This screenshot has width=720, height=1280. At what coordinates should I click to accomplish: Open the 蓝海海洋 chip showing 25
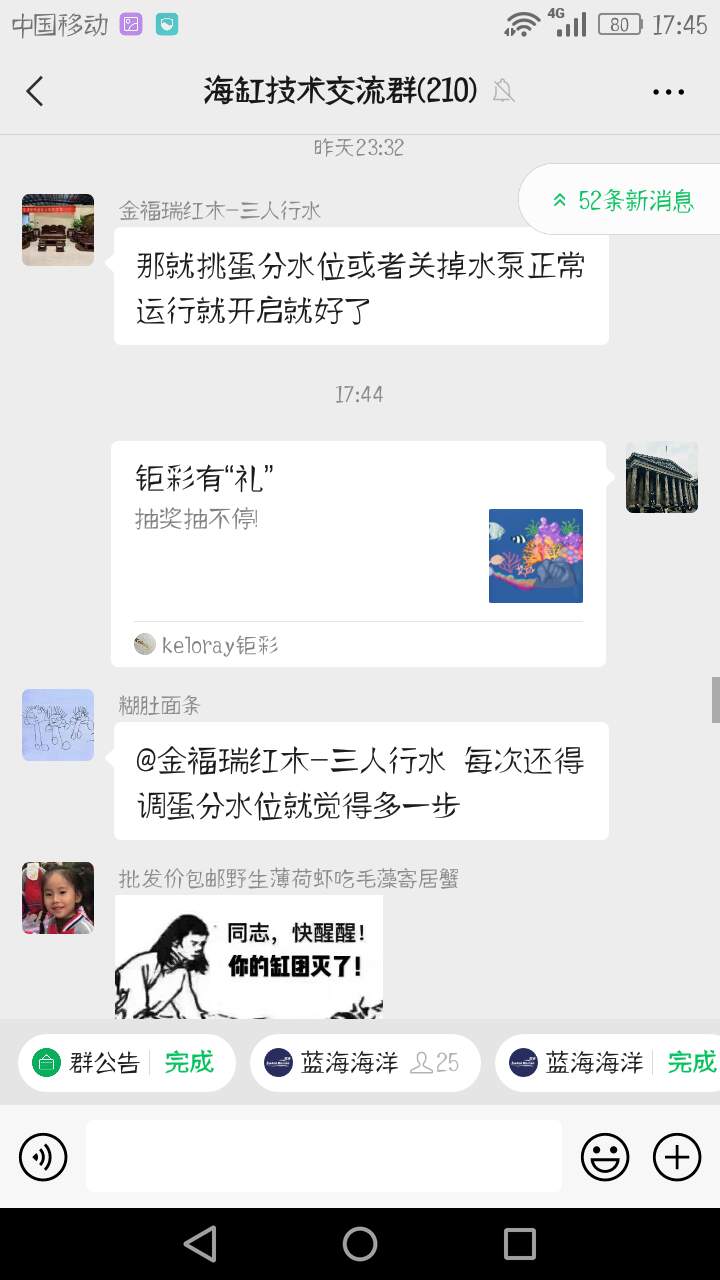(365, 1062)
